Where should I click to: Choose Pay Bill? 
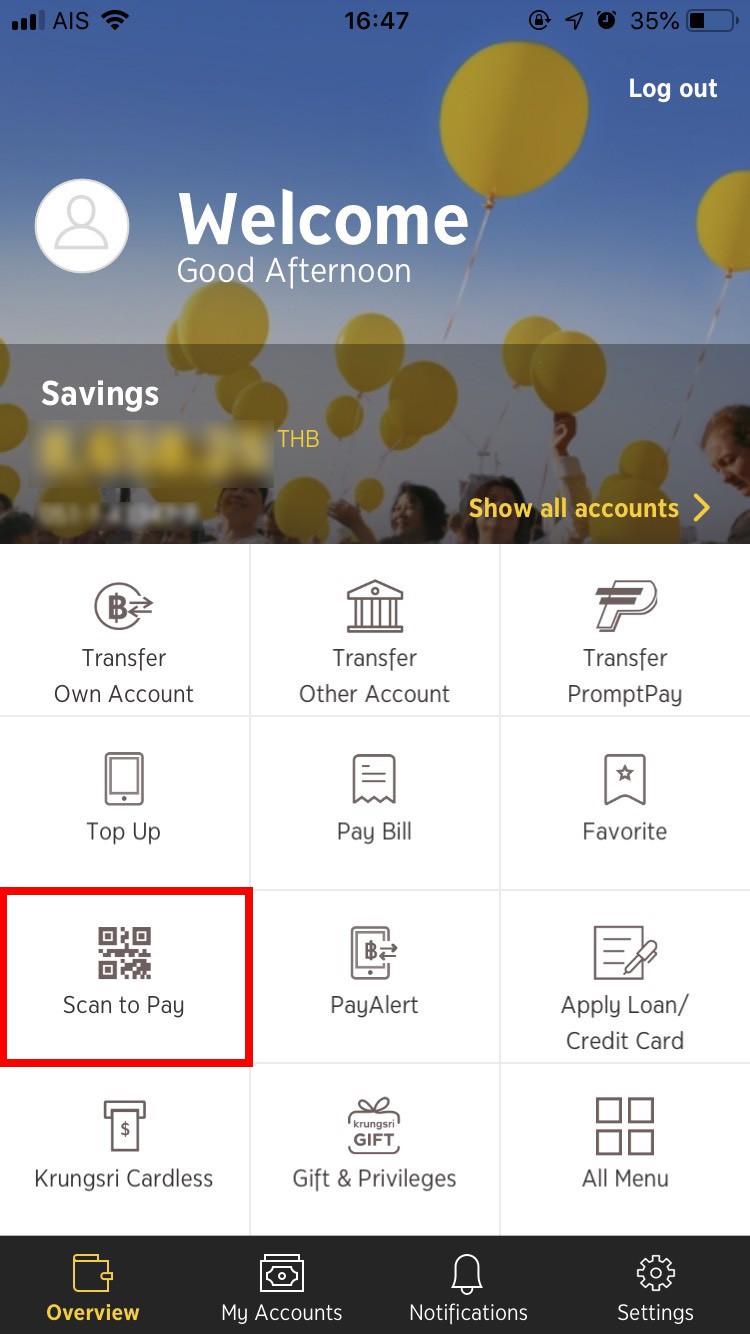point(375,800)
